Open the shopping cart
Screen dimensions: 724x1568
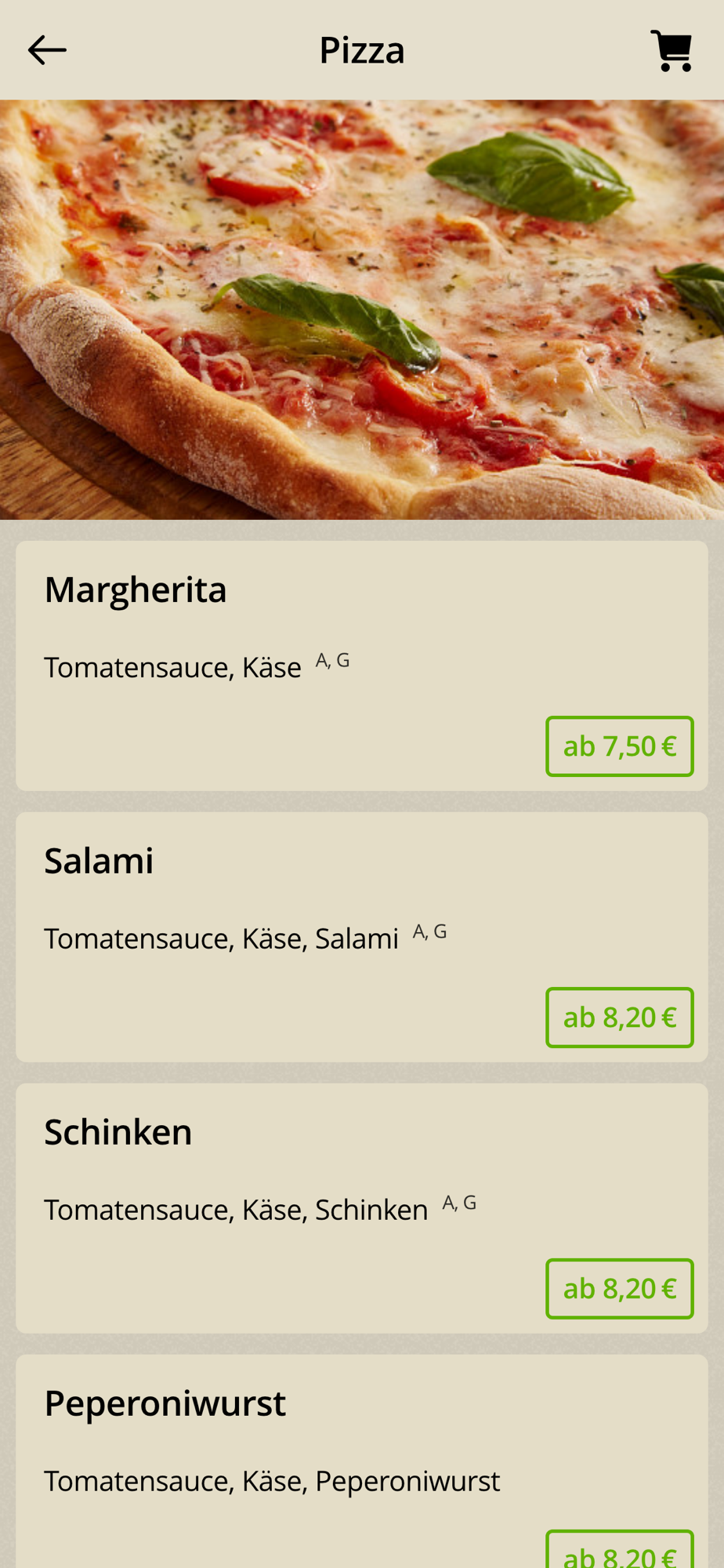pyautogui.click(x=672, y=51)
